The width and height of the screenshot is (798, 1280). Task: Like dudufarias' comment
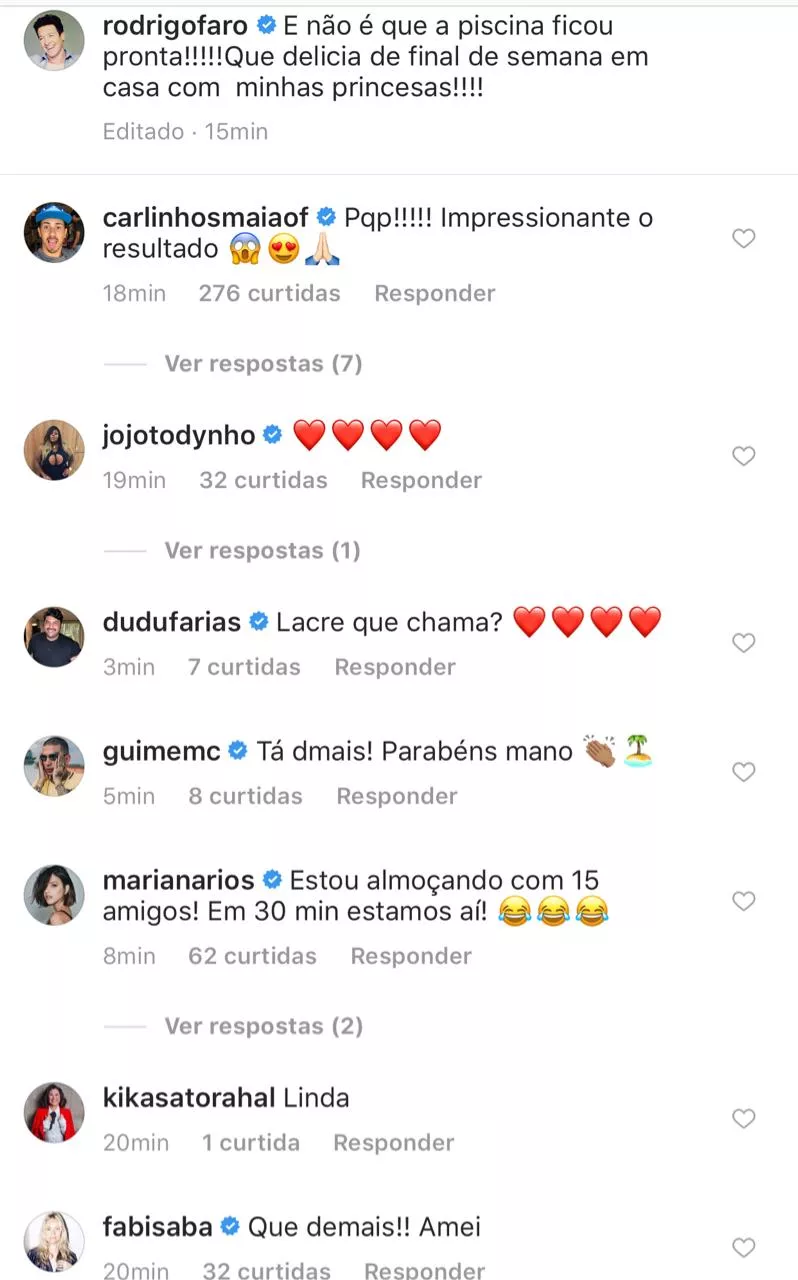pyautogui.click(x=743, y=643)
